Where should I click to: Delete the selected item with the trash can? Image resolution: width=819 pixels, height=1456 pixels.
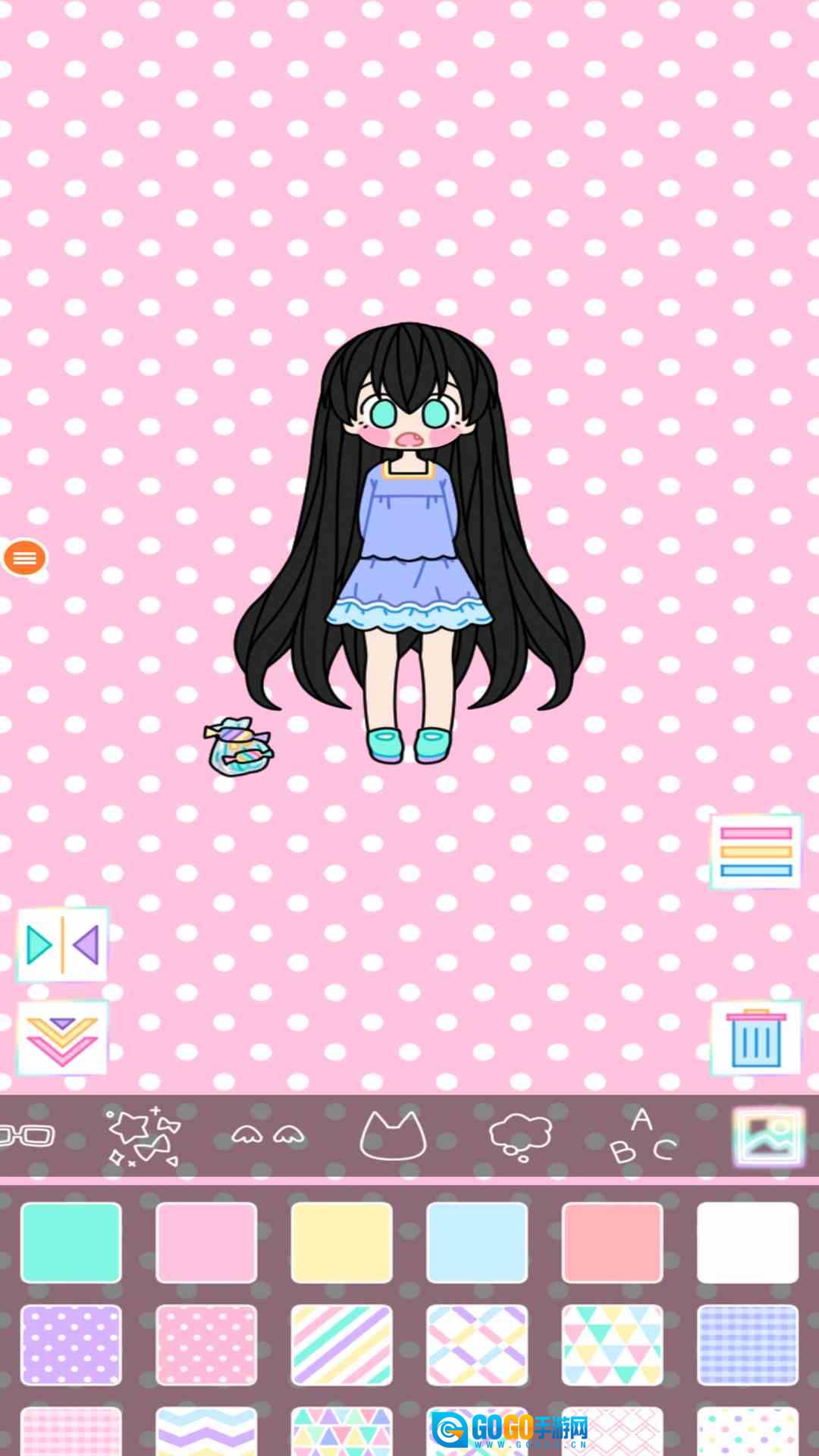tap(755, 1037)
